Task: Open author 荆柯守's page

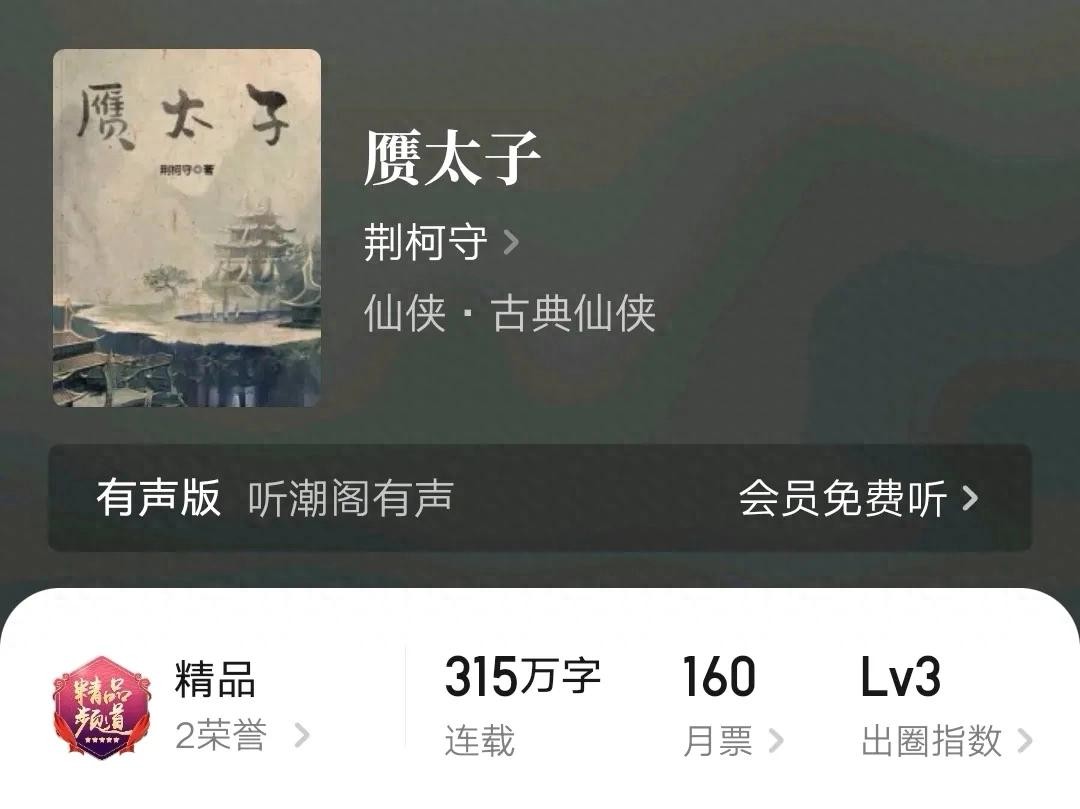Action: (x=441, y=243)
